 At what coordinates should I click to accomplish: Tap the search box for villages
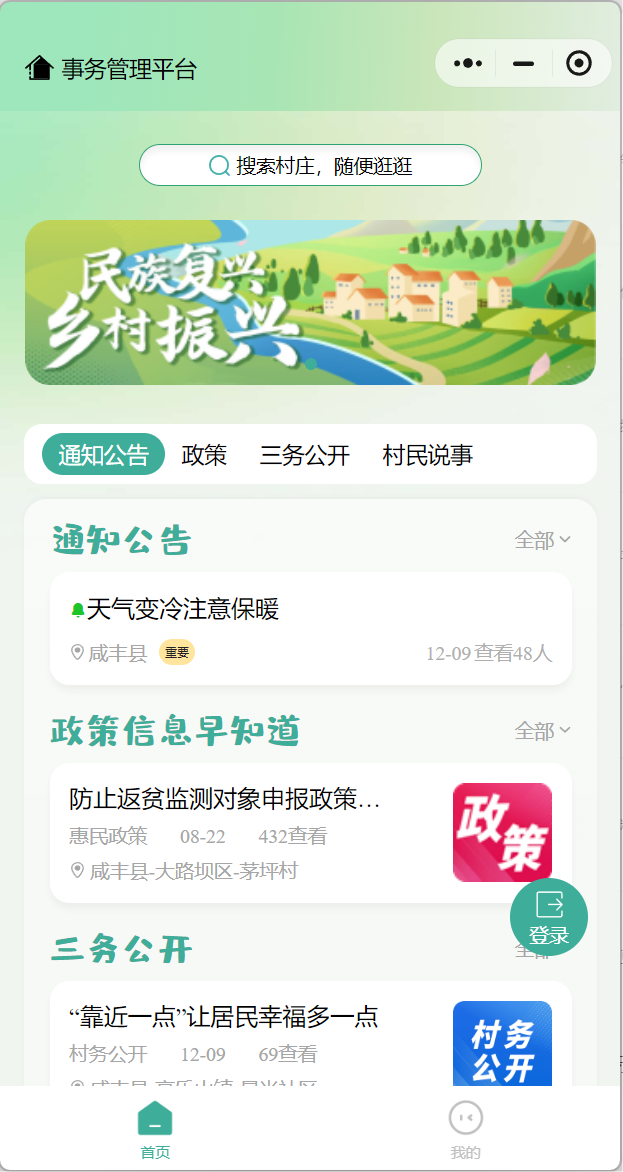coord(310,165)
